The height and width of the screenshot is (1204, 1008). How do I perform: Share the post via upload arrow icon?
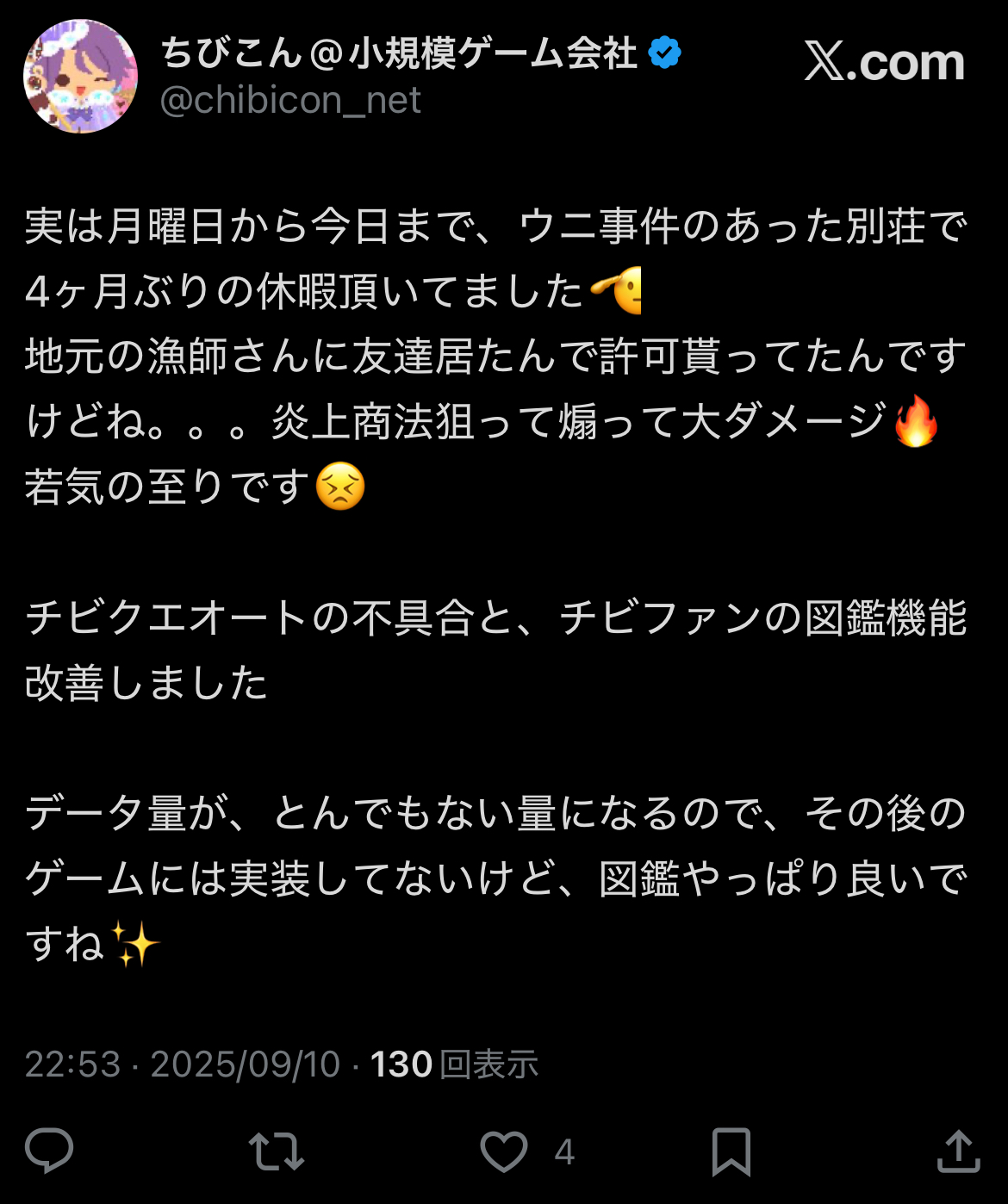click(958, 1151)
